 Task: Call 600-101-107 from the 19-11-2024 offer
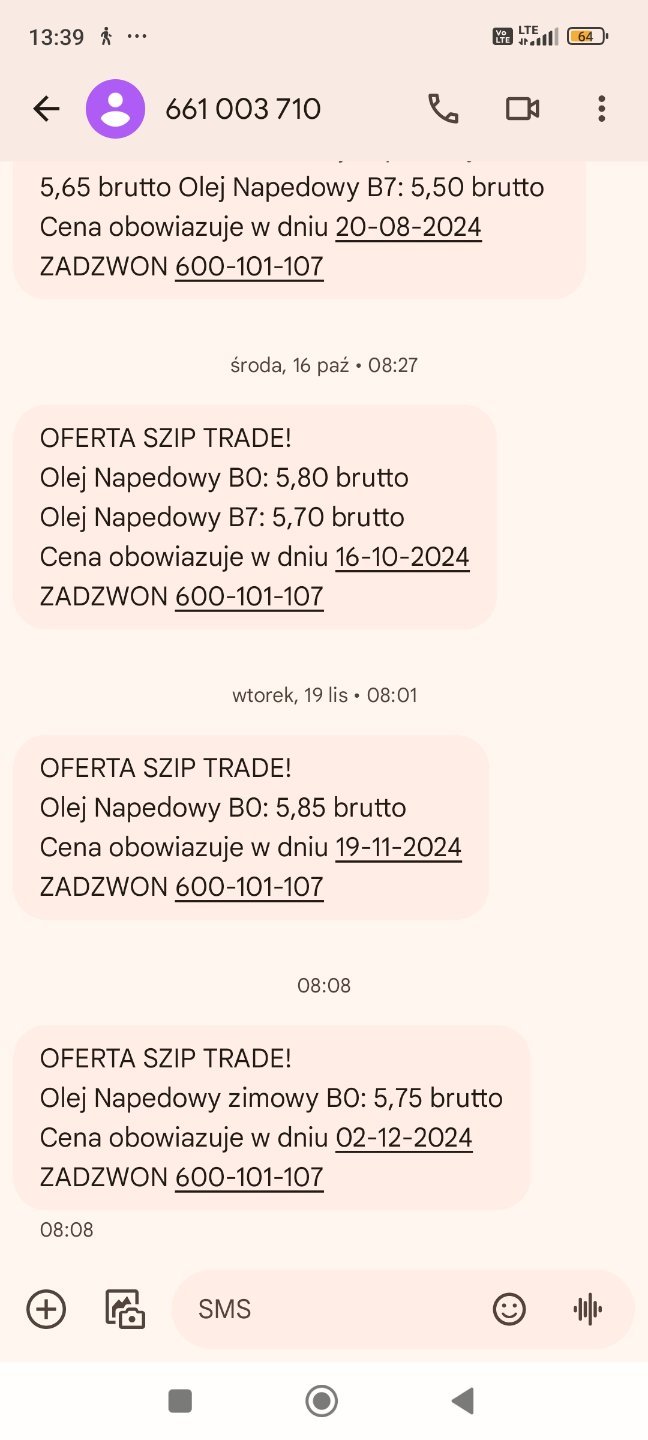(x=249, y=887)
